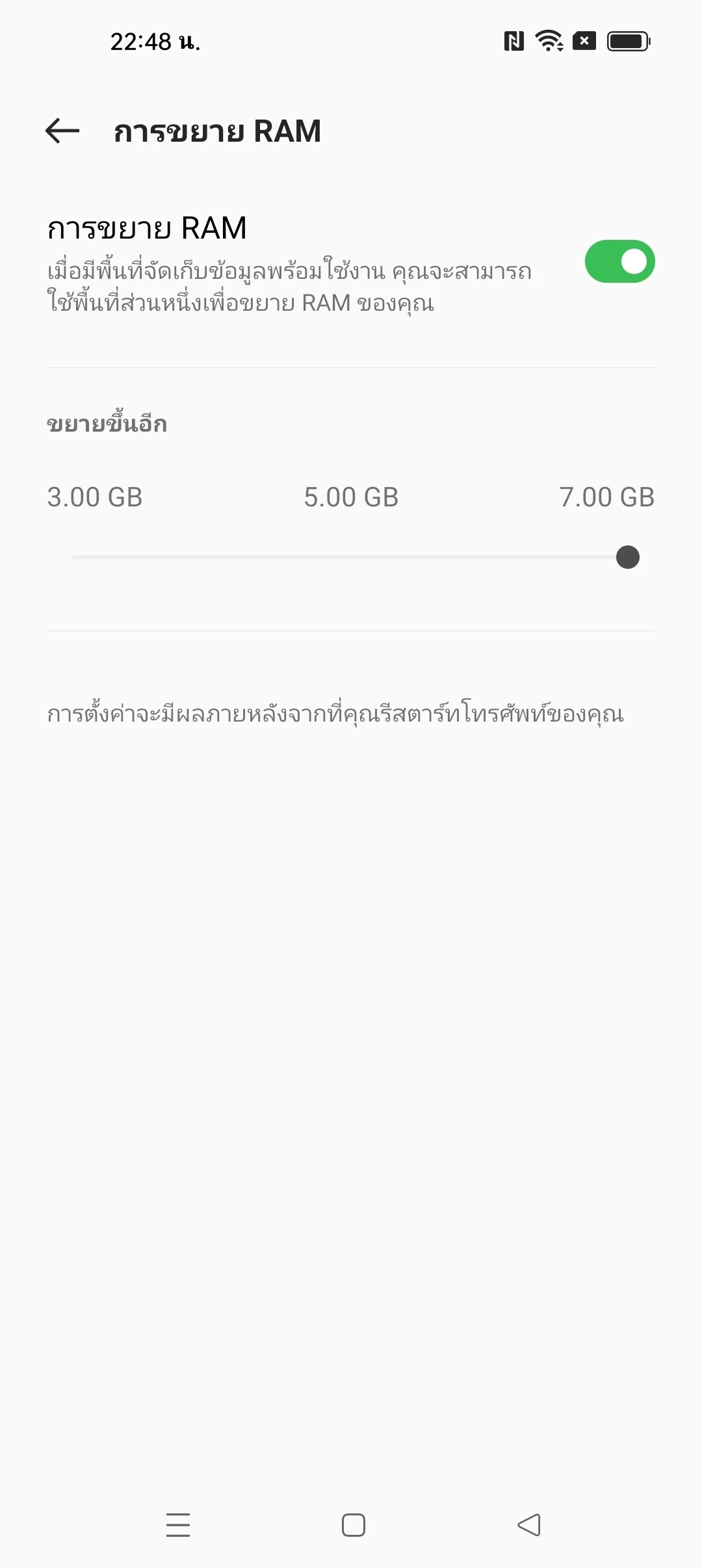The image size is (702, 1568).
Task: Set expansion to 3.00 GB
Action: pyautogui.click(x=95, y=497)
